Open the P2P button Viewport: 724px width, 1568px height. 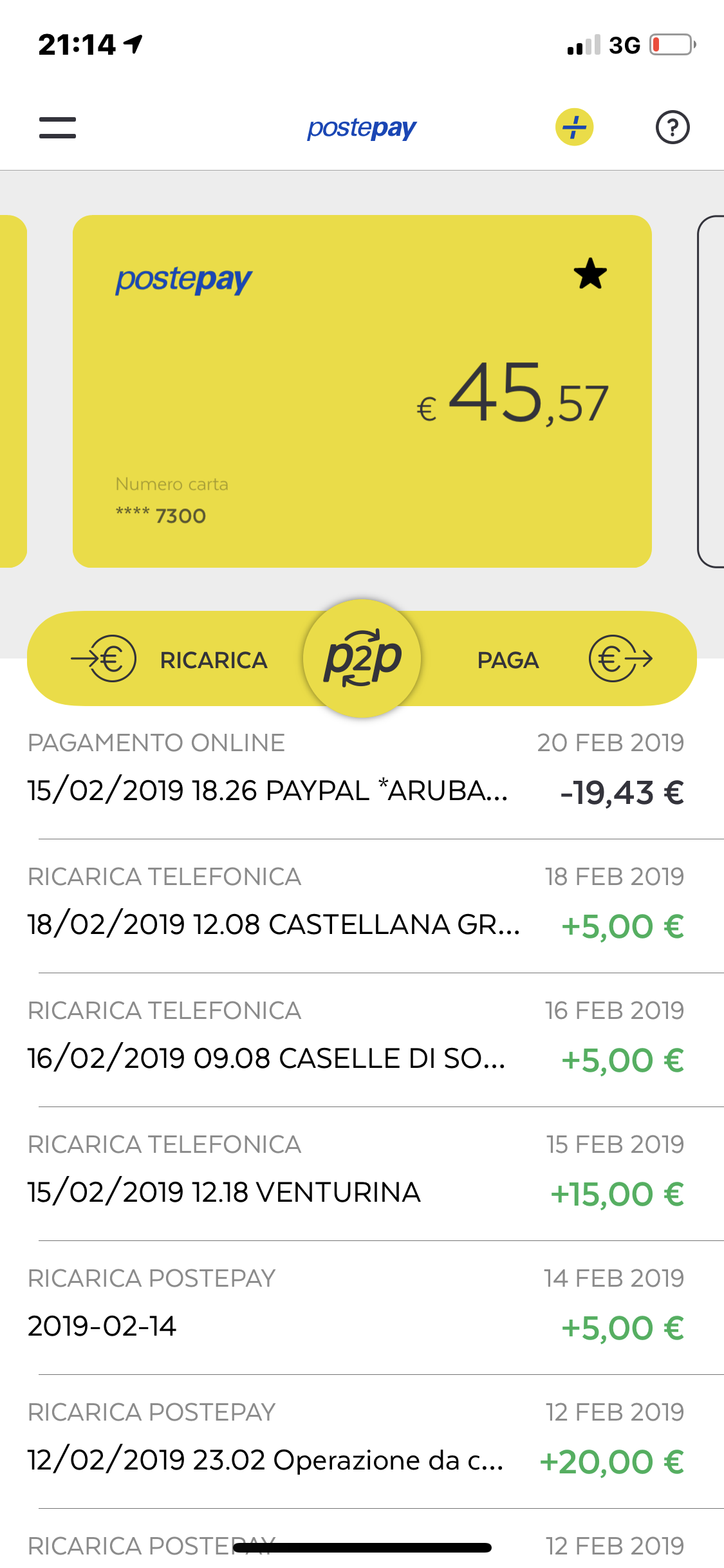pos(362,658)
